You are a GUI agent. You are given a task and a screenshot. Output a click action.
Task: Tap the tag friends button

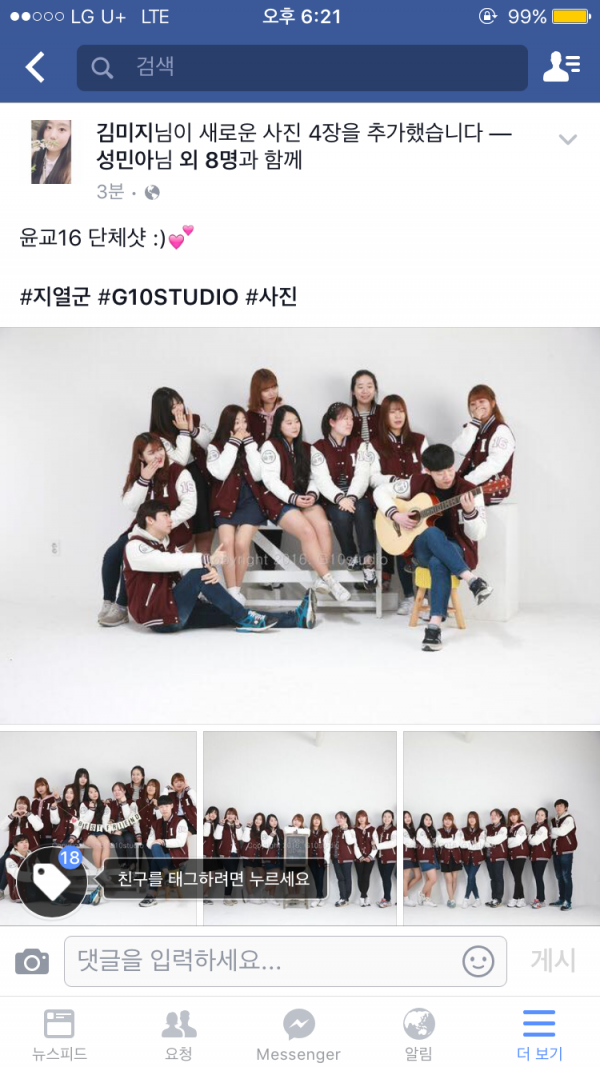[x=51, y=881]
